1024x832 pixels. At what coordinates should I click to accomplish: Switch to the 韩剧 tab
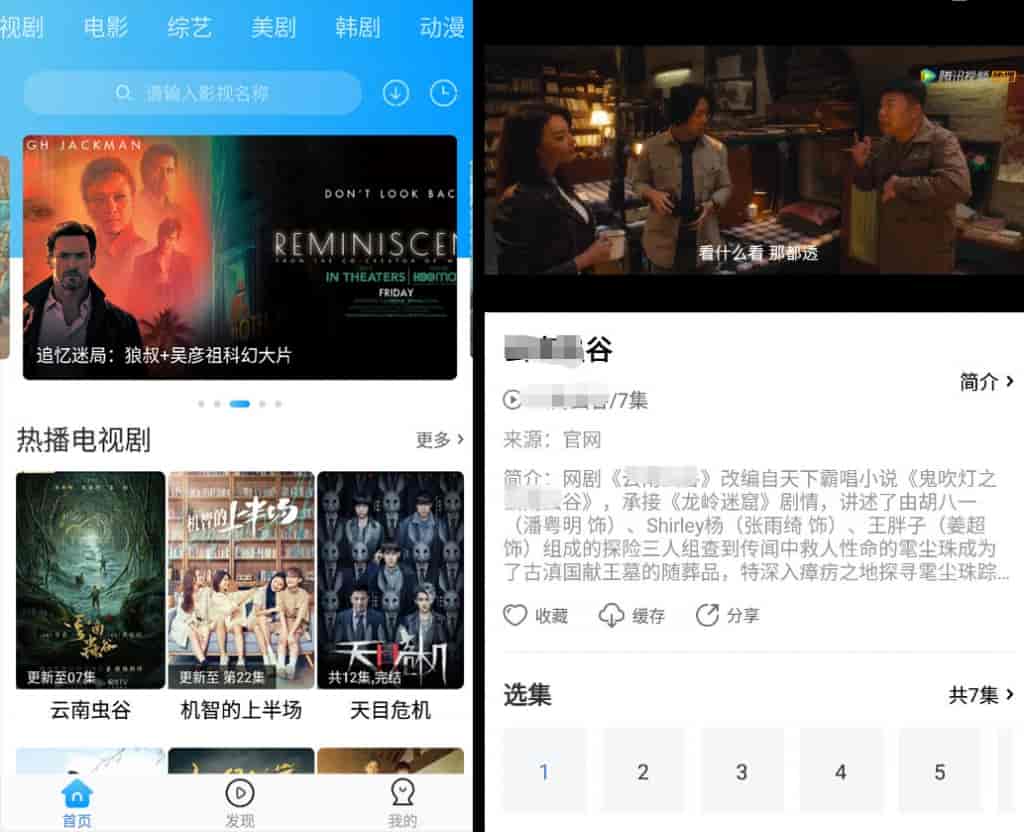(x=357, y=27)
